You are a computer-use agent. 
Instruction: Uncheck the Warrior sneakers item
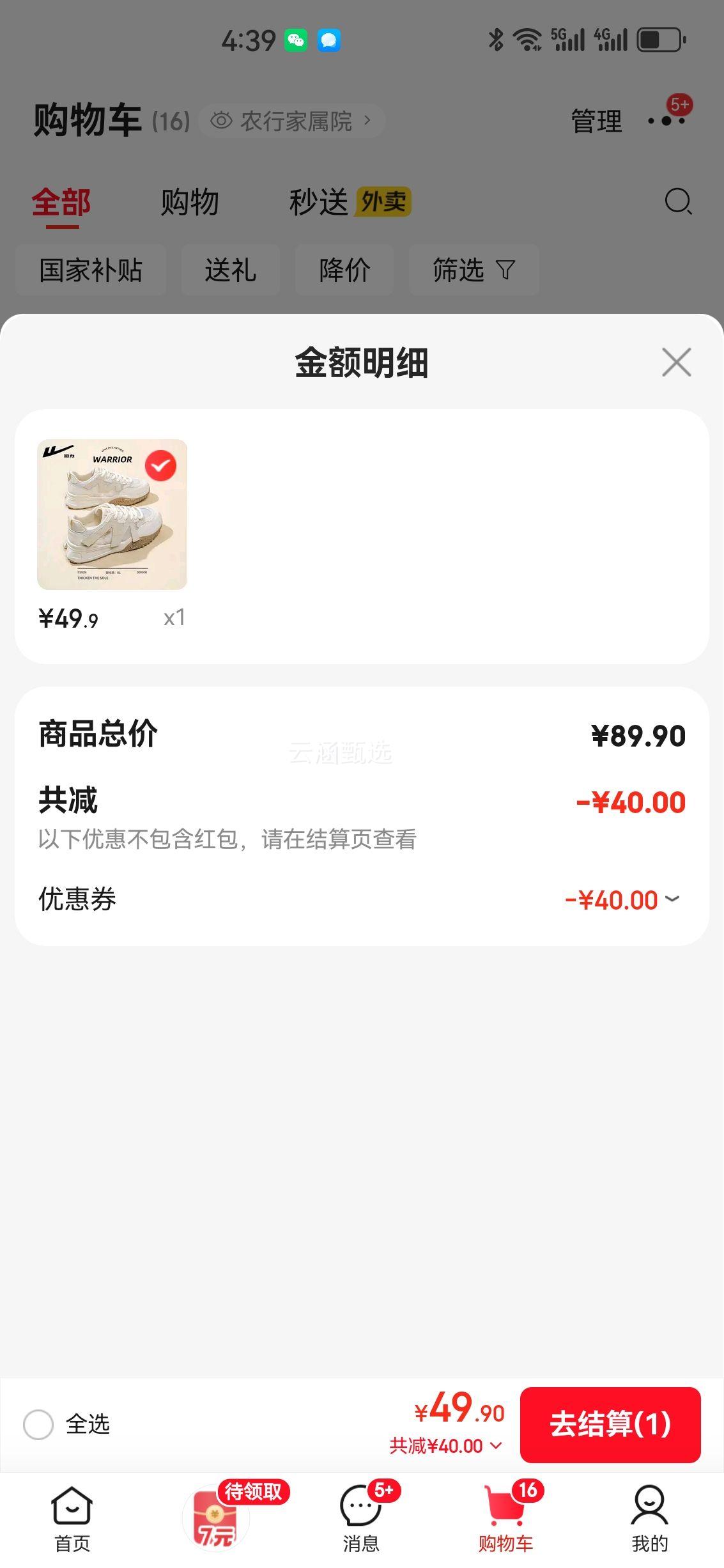tap(160, 466)
